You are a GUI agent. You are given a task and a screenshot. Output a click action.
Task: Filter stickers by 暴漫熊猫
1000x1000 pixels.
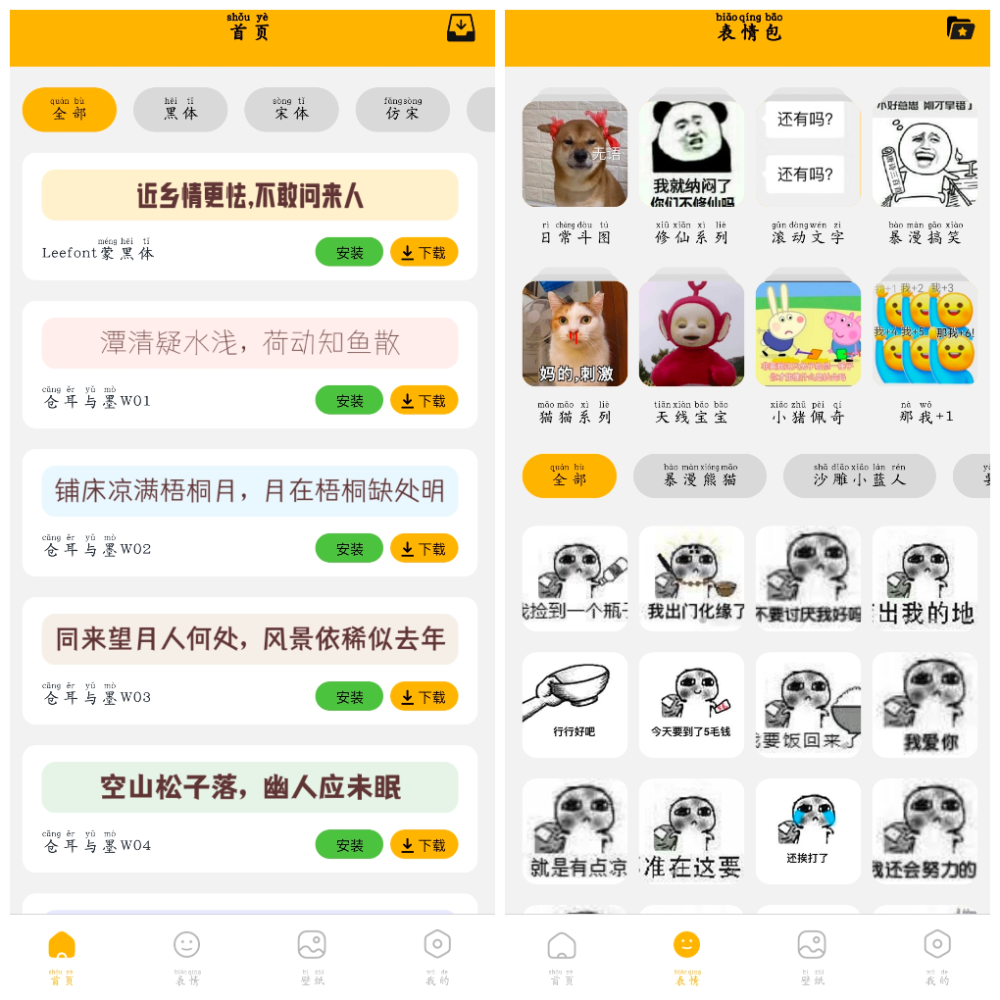coord(700,476)
